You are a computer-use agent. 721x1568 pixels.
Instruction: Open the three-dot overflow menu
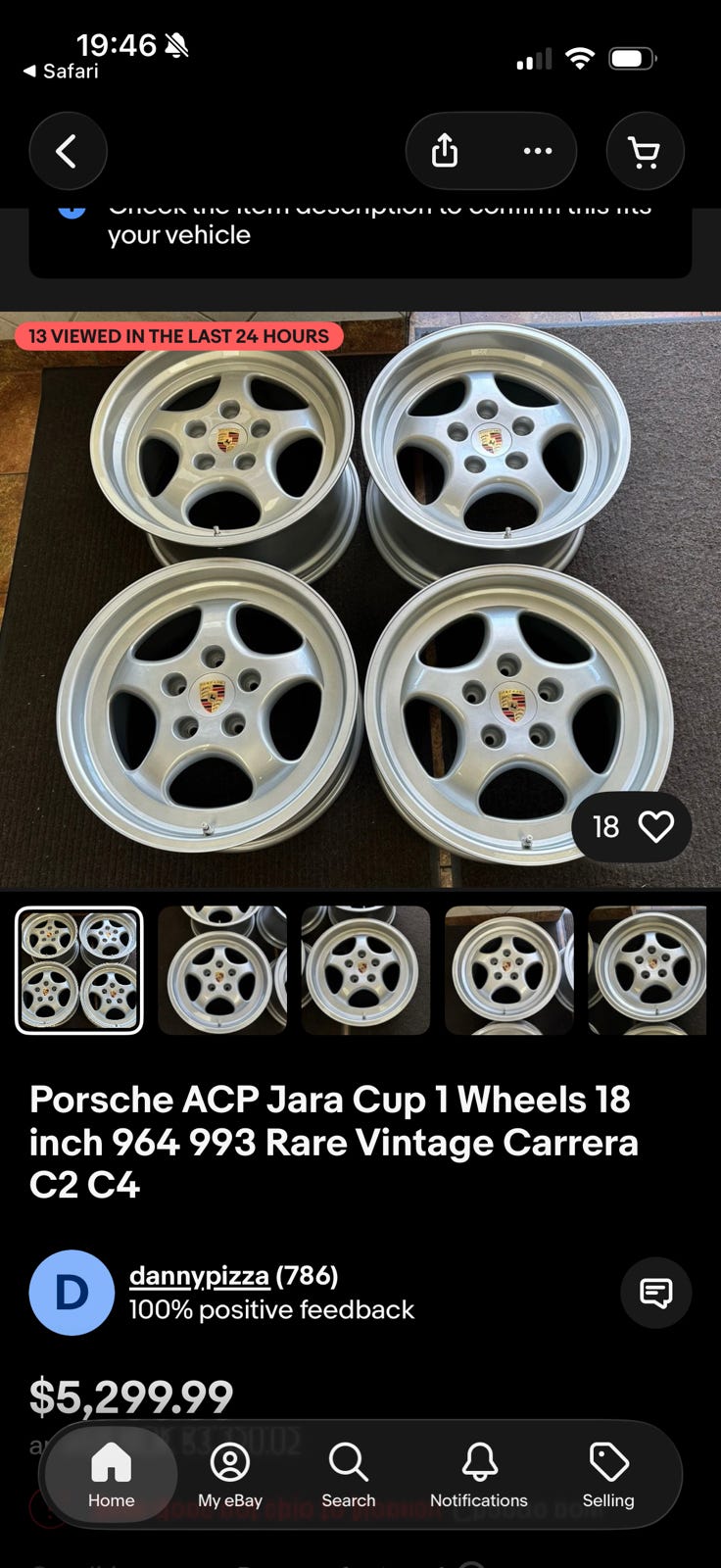tap(537, 151)
